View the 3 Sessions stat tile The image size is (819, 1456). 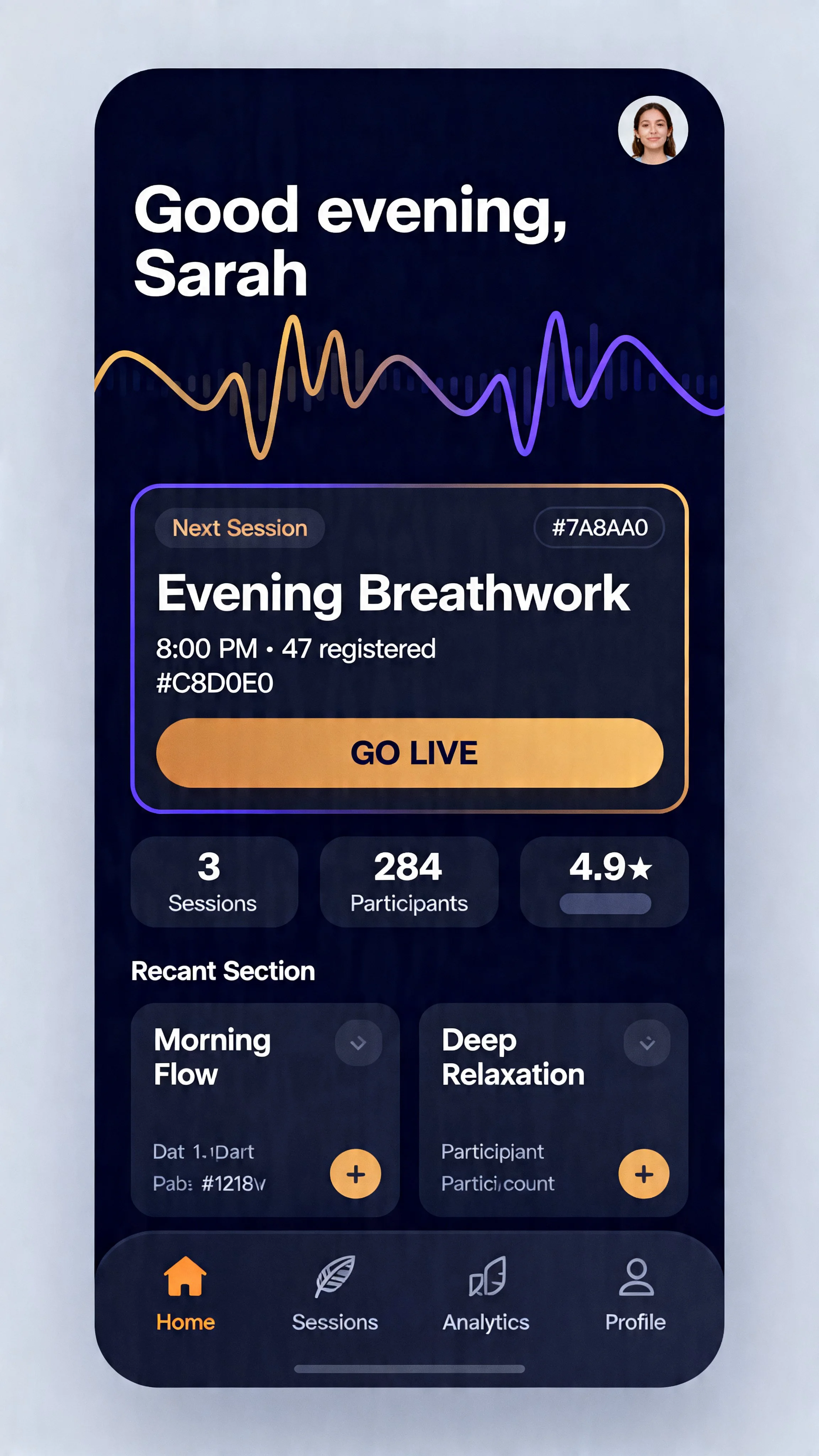[x=214, y=882]
